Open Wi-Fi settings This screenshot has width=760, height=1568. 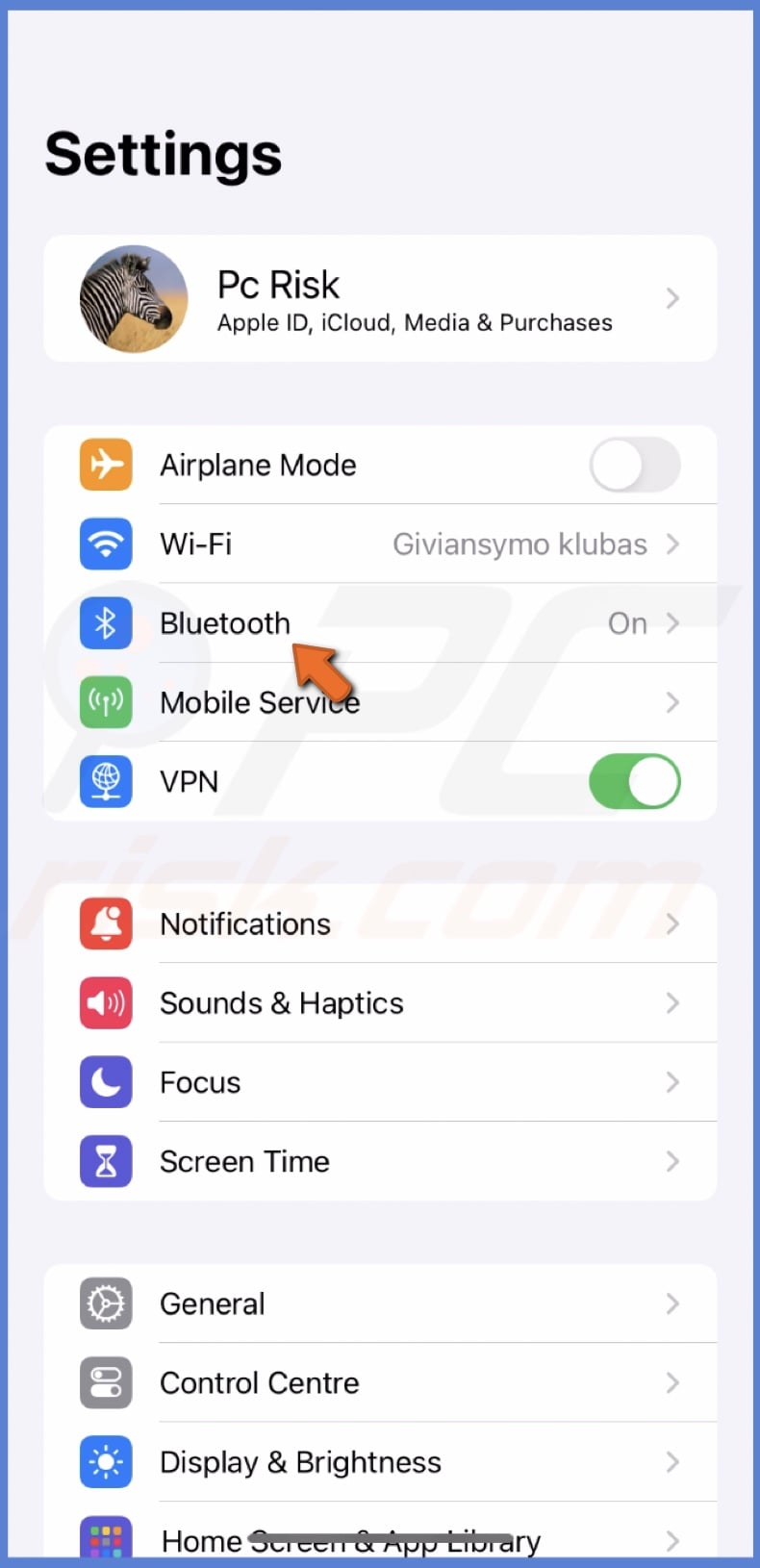(x=380, y=544)
